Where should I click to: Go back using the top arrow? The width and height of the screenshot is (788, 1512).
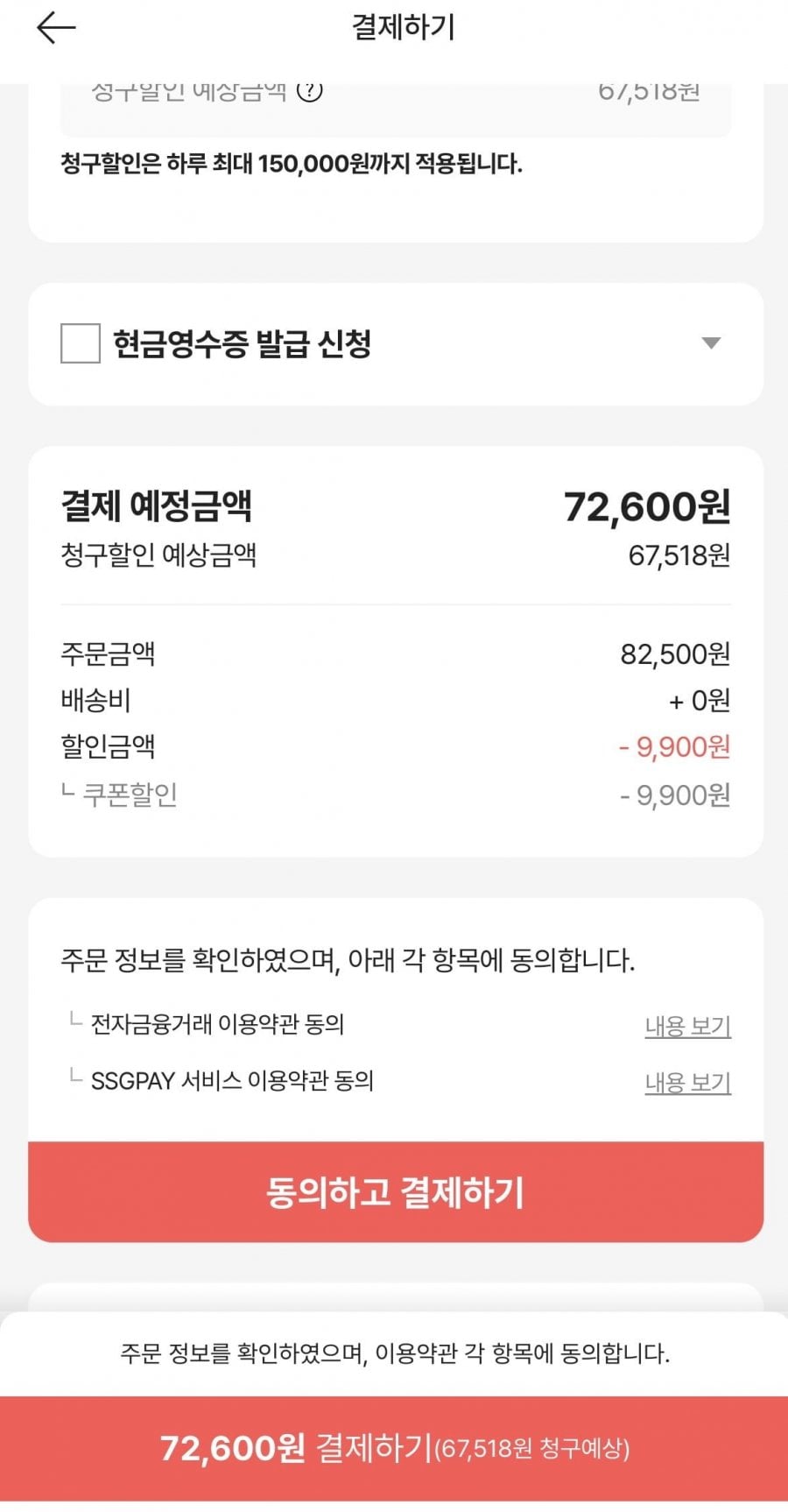tap(56, 28)
